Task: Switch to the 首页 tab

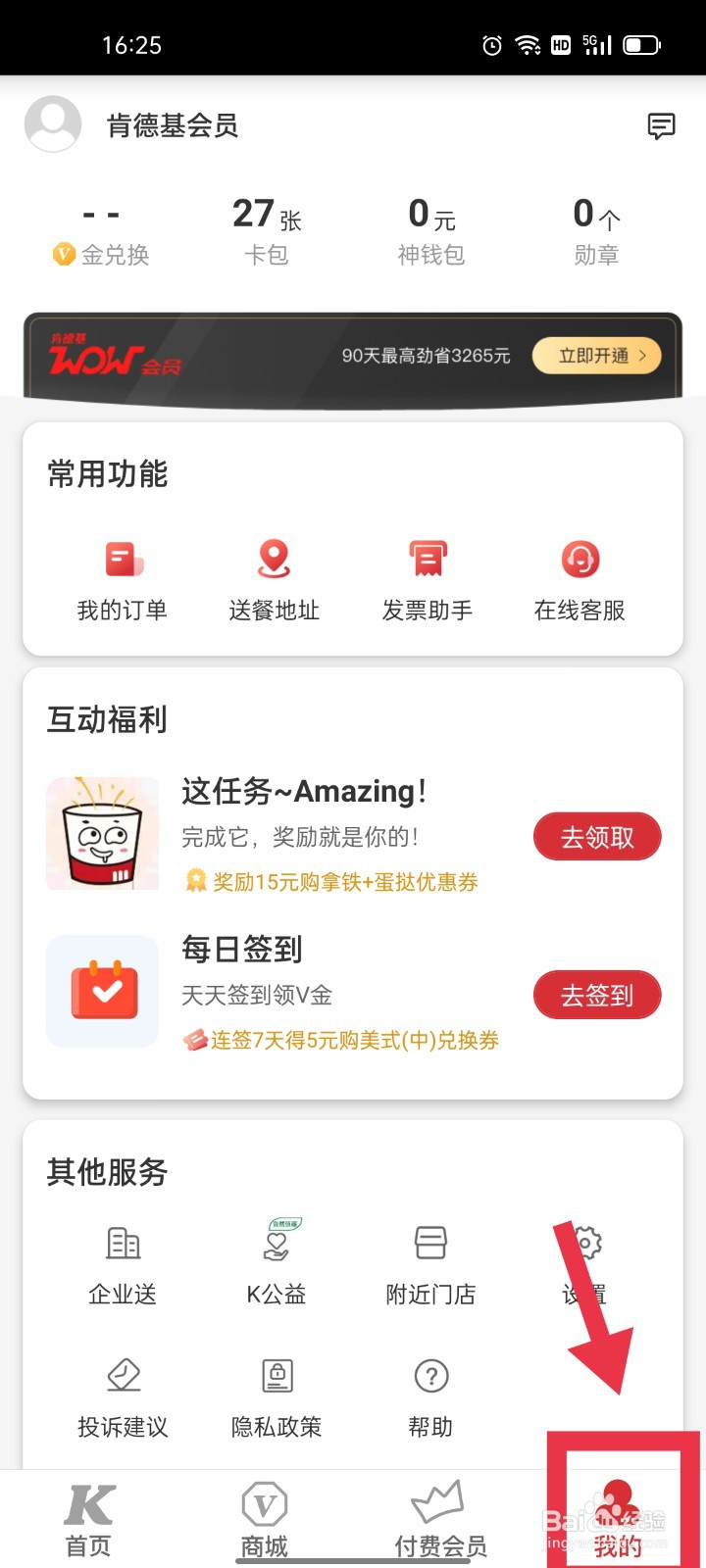Action: [x=88, y=1520]
